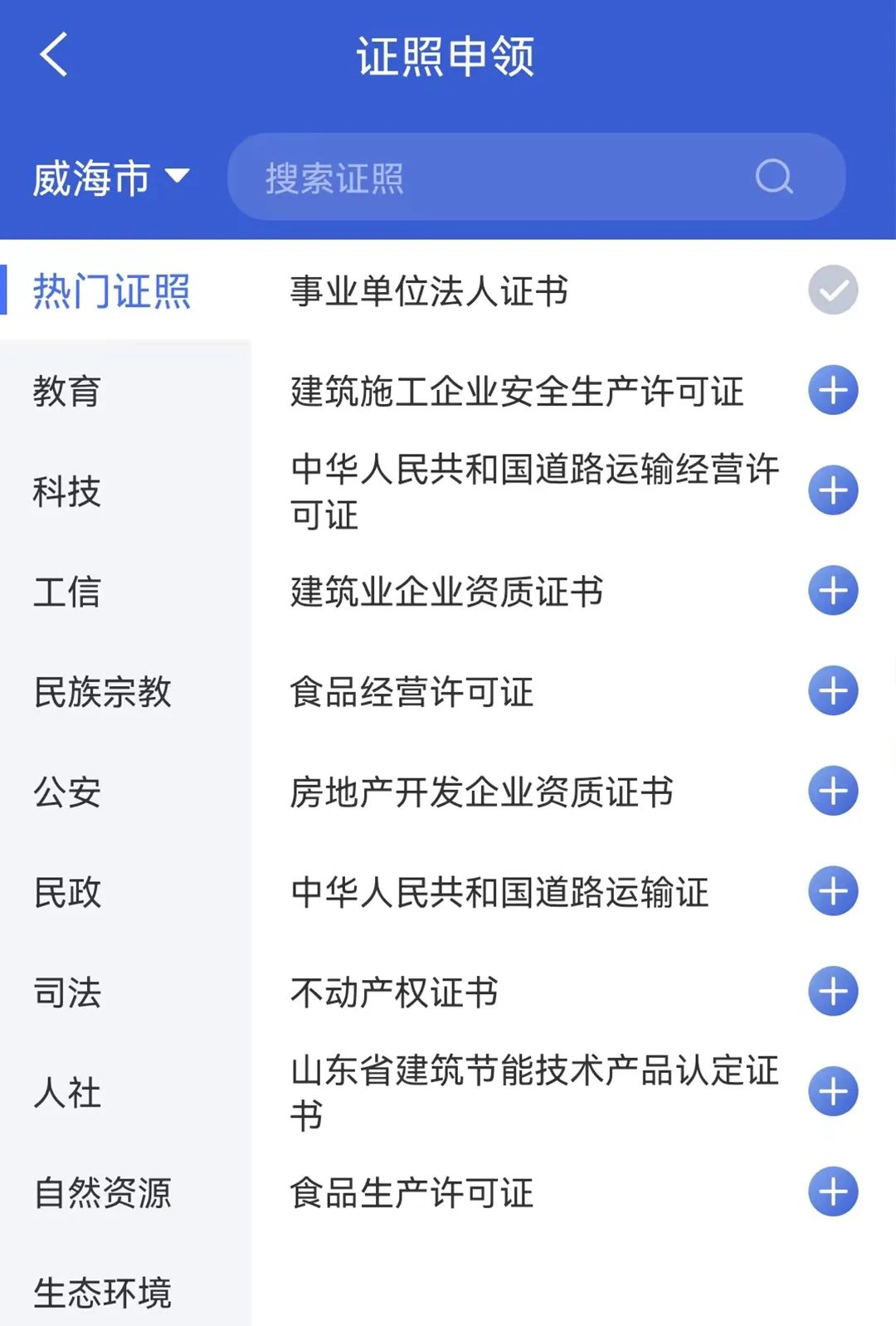Switch to the 司法 category
The height and width of the screenshot is (1326, 896).
(x=67, y=992)
